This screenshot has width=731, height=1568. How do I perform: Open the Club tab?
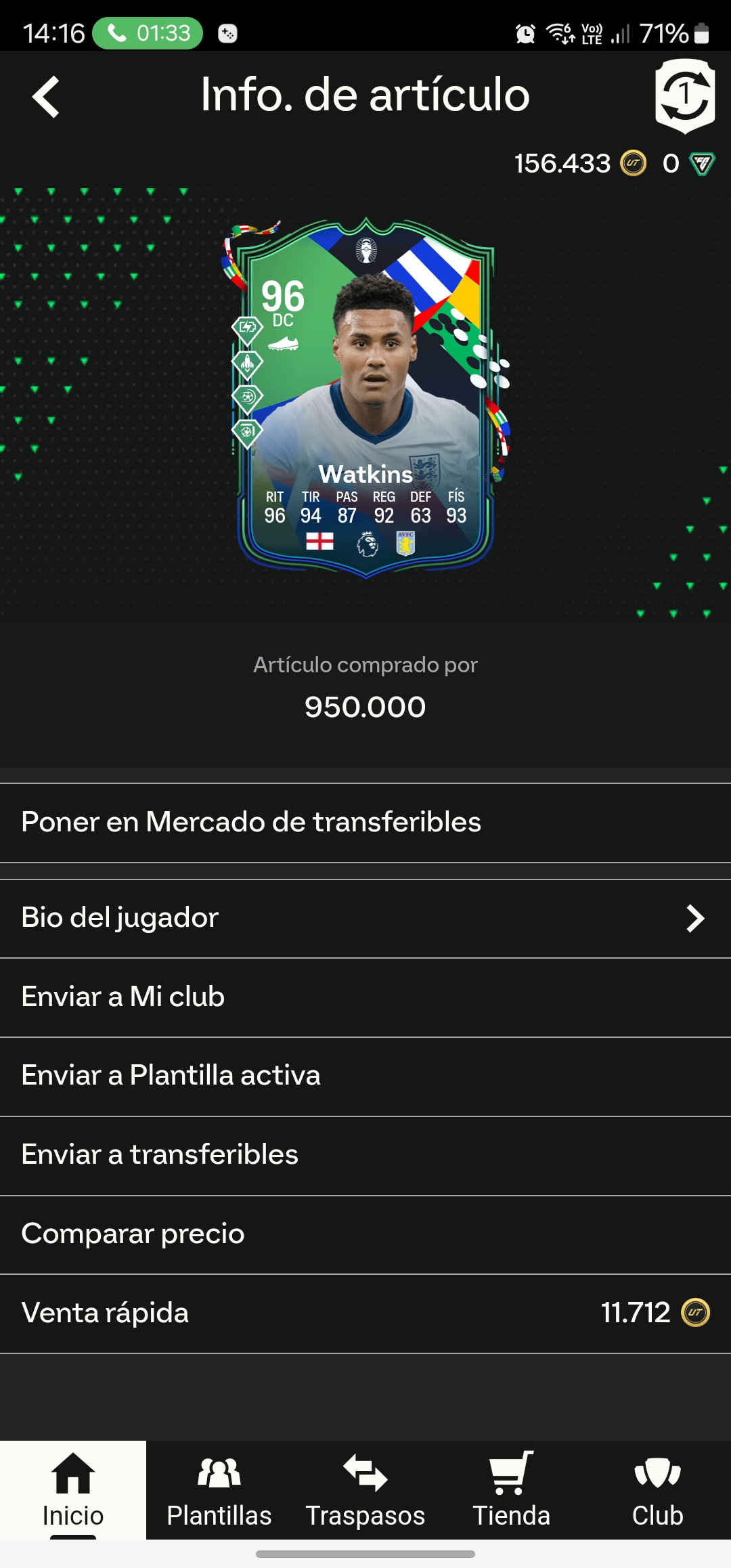[657, 1489]
